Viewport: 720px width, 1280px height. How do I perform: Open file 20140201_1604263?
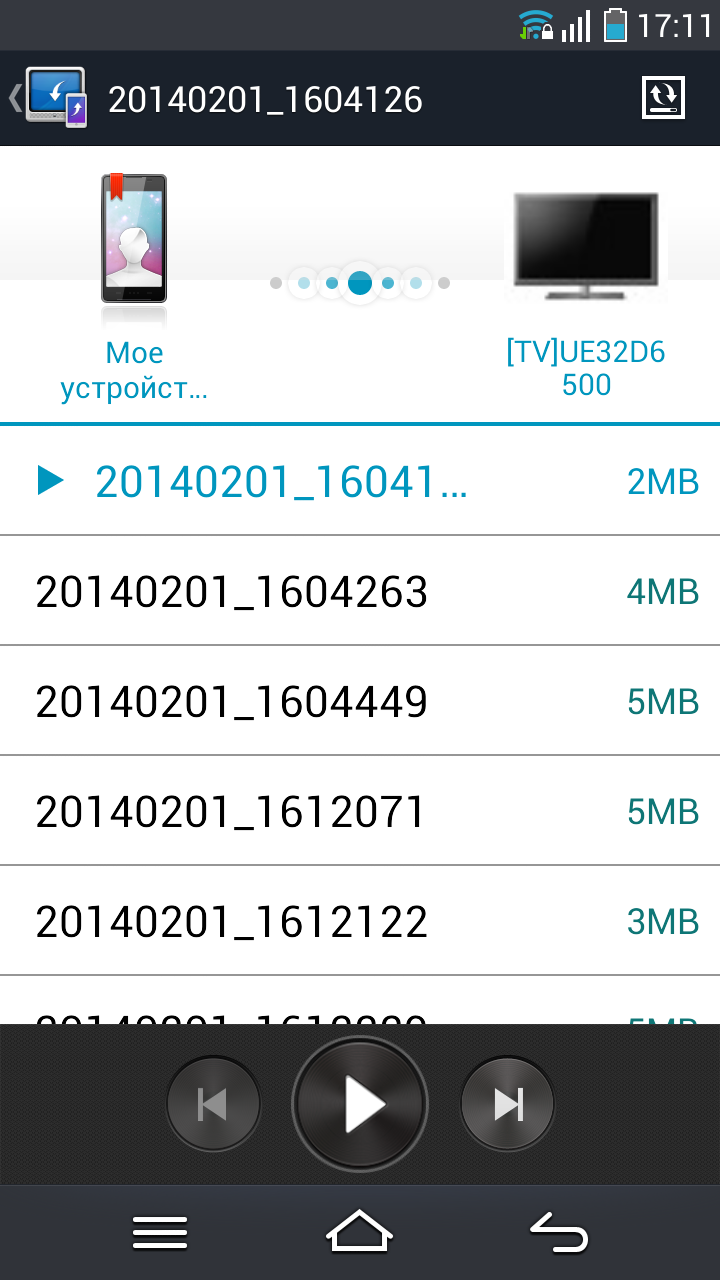[232, 592]
